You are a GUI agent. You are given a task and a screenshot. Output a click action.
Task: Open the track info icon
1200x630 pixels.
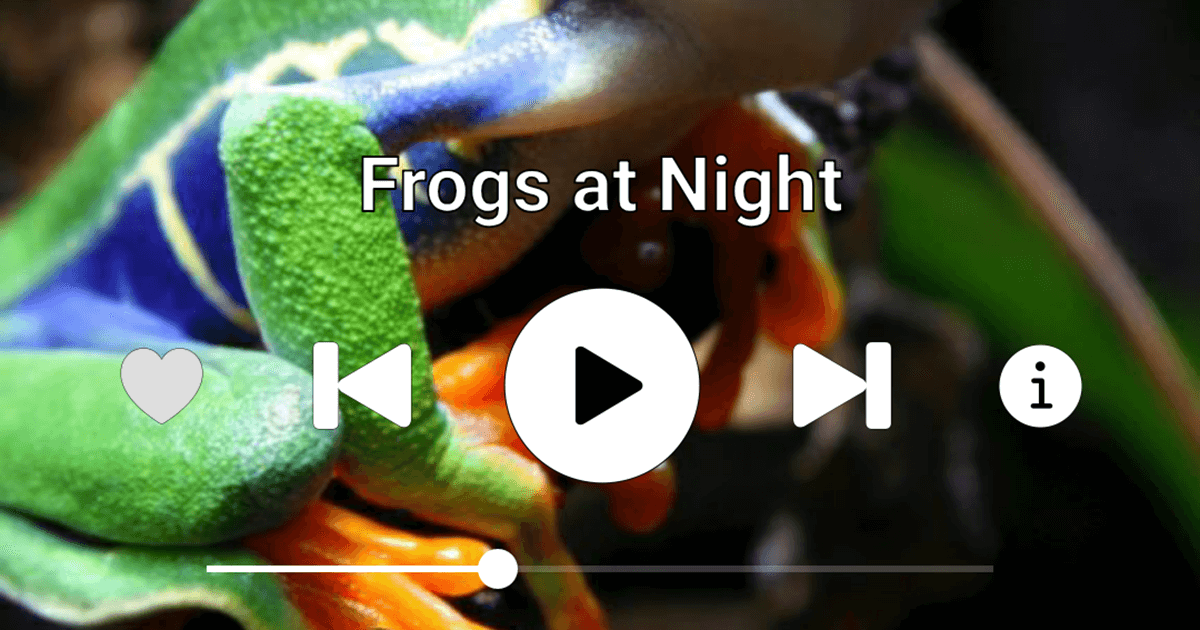[x=1040, y=385]
